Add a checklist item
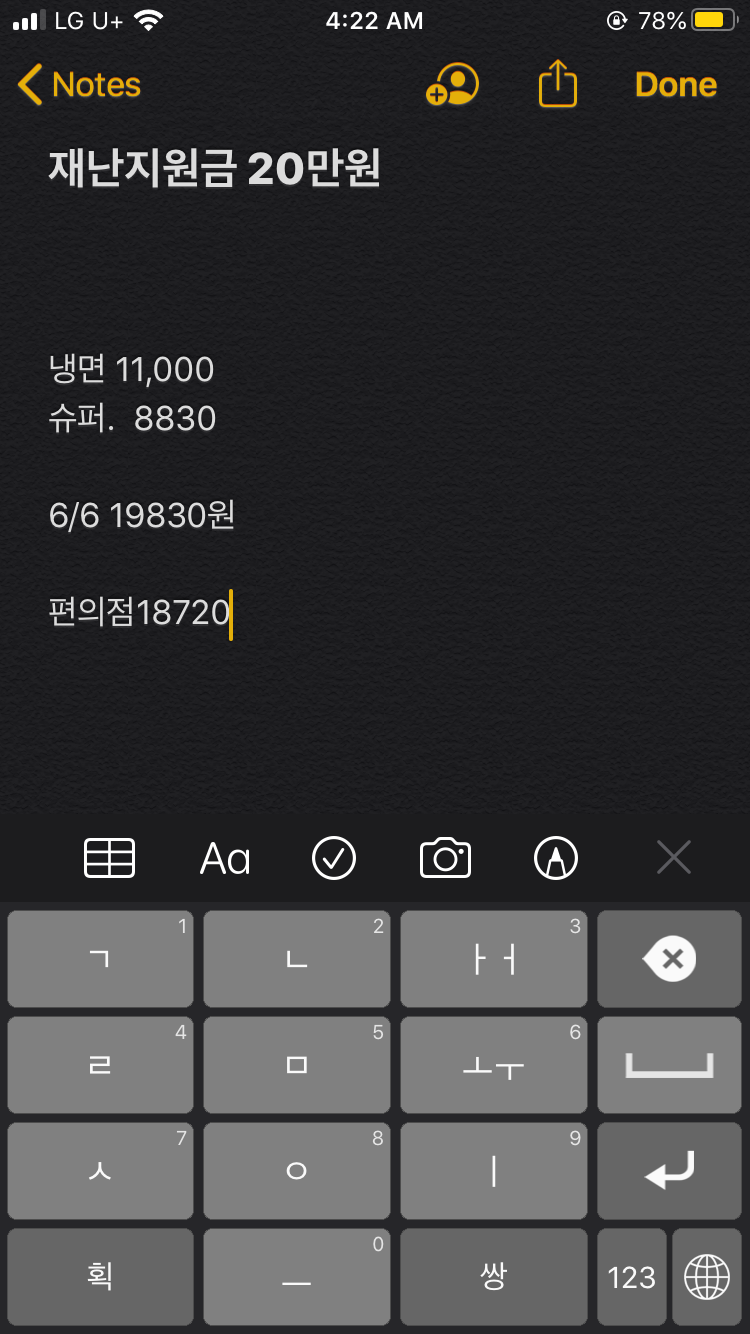The image size is (750, 1334). tap(334, 858)
